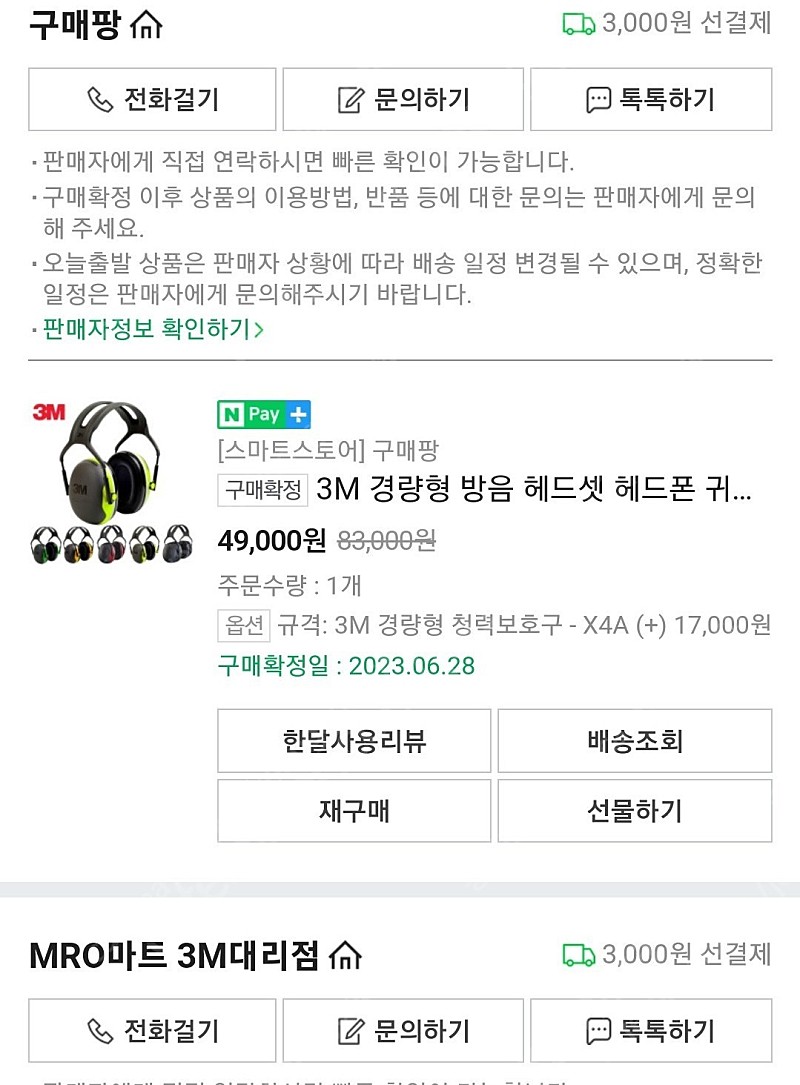Click 선물하기 to send as gift
800x1085 pixels.
pyautogui.click(x=634, y=811)
